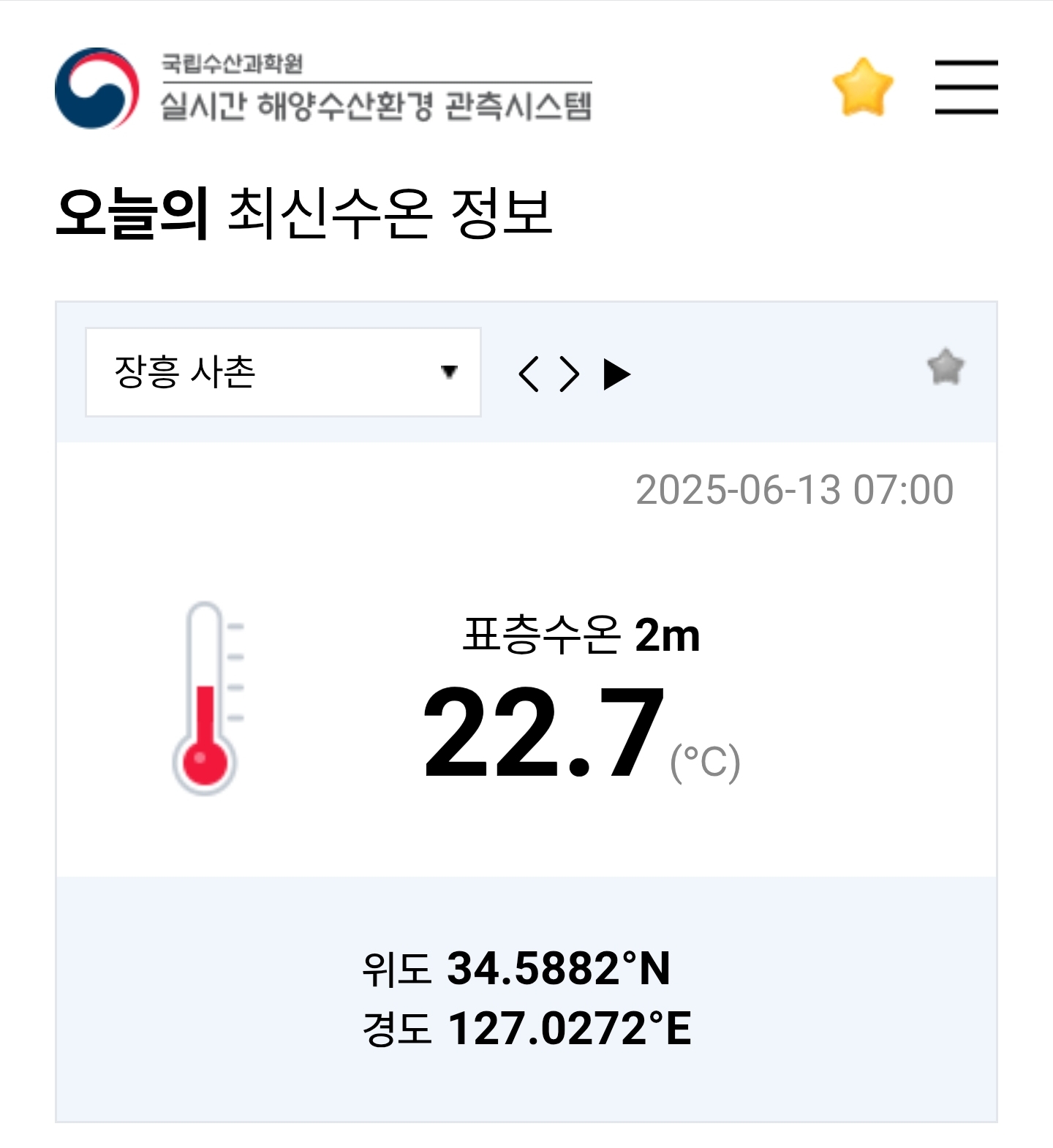Open favorites via the yellow star
The height and width of the screenshot is (1148, 1053).
point(863,88)
